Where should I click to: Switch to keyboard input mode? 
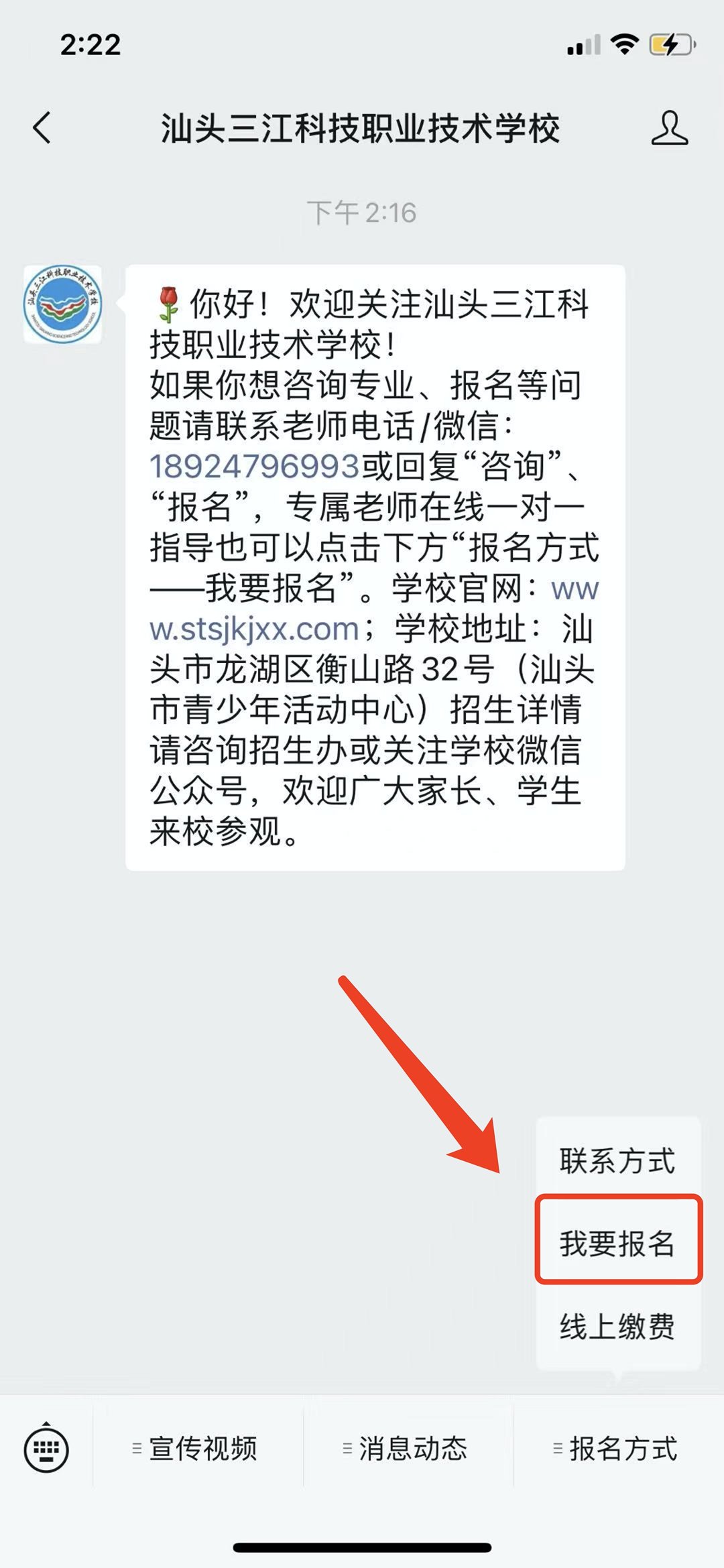pos(46,1449)
